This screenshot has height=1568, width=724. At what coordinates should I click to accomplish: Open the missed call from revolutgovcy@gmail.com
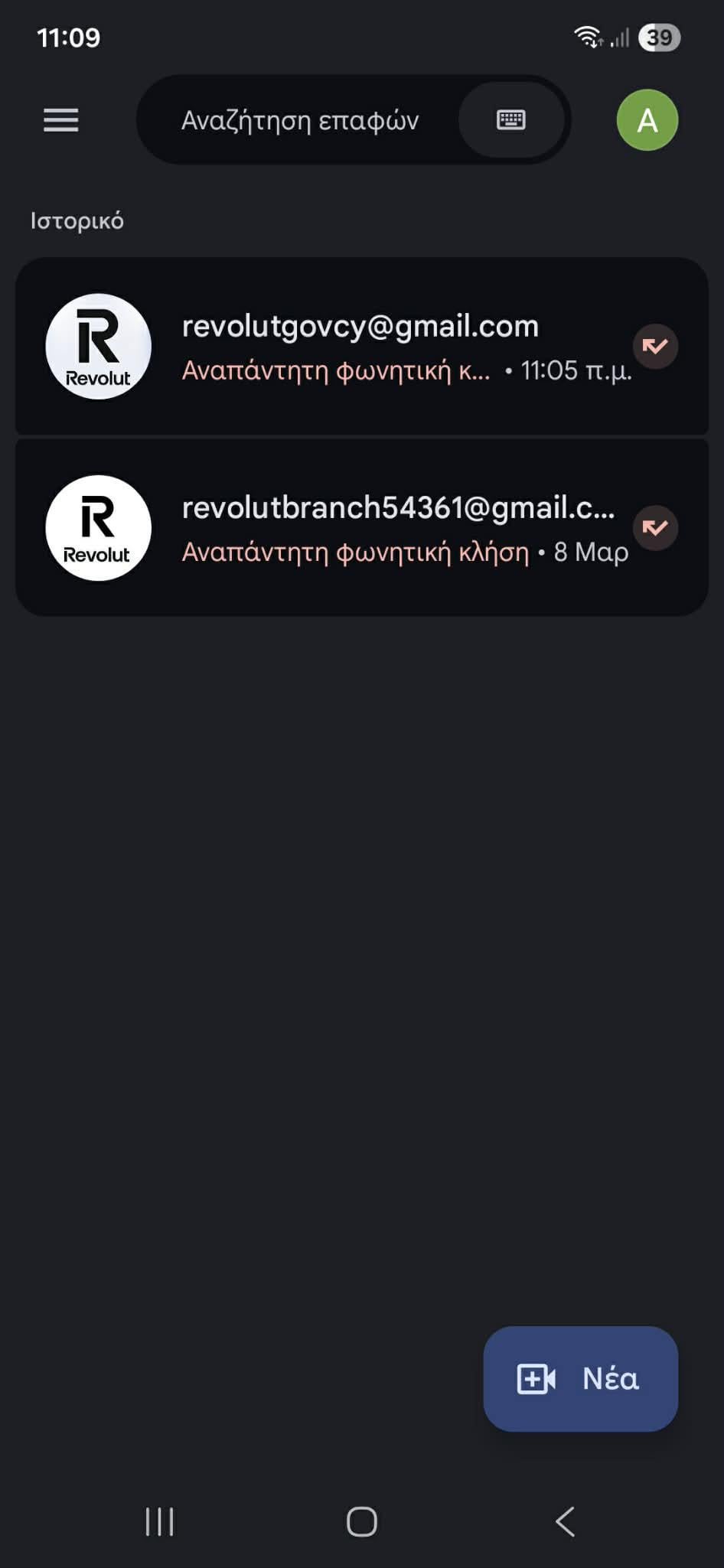360,347
